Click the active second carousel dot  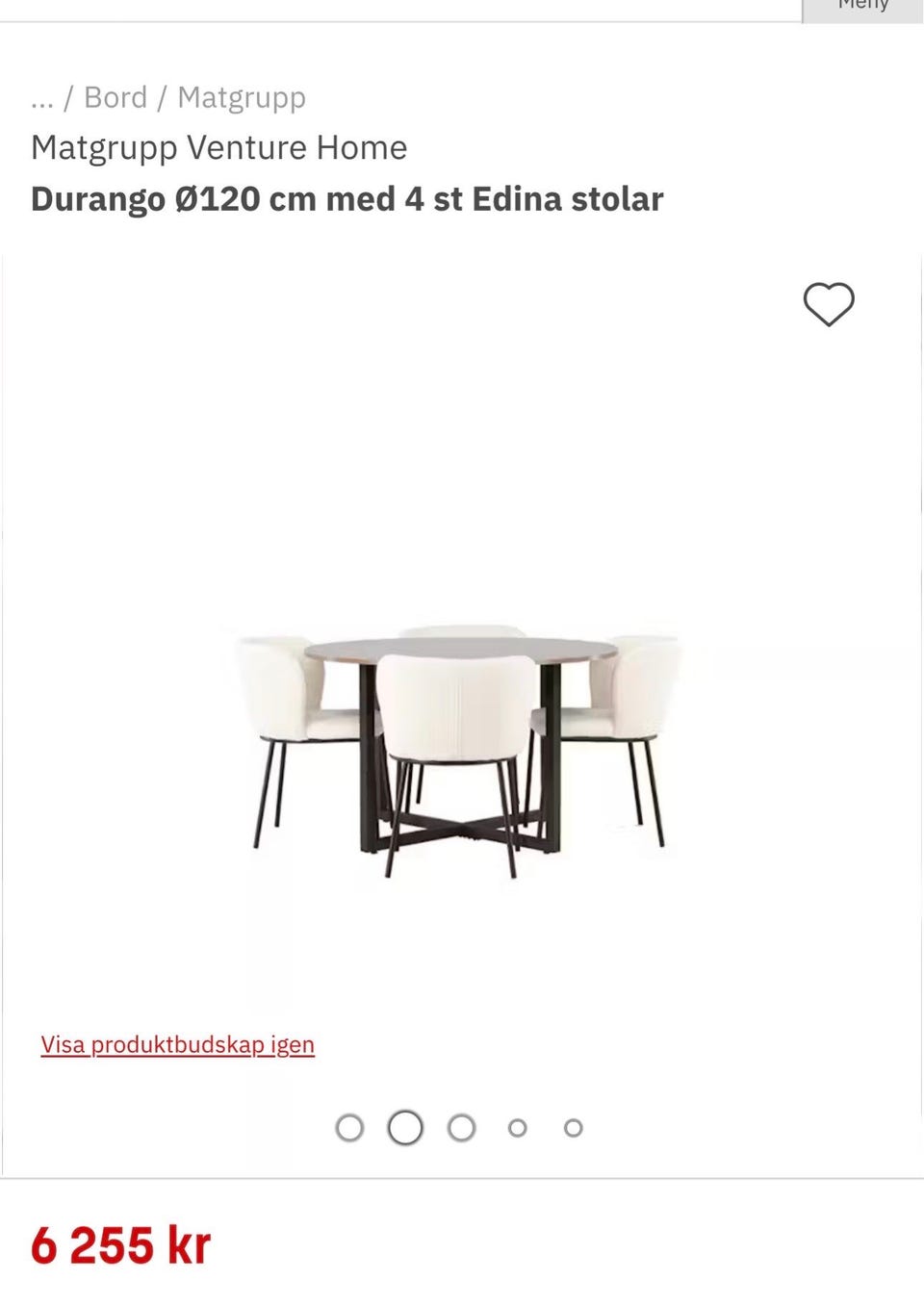(x=406, y=1127)
